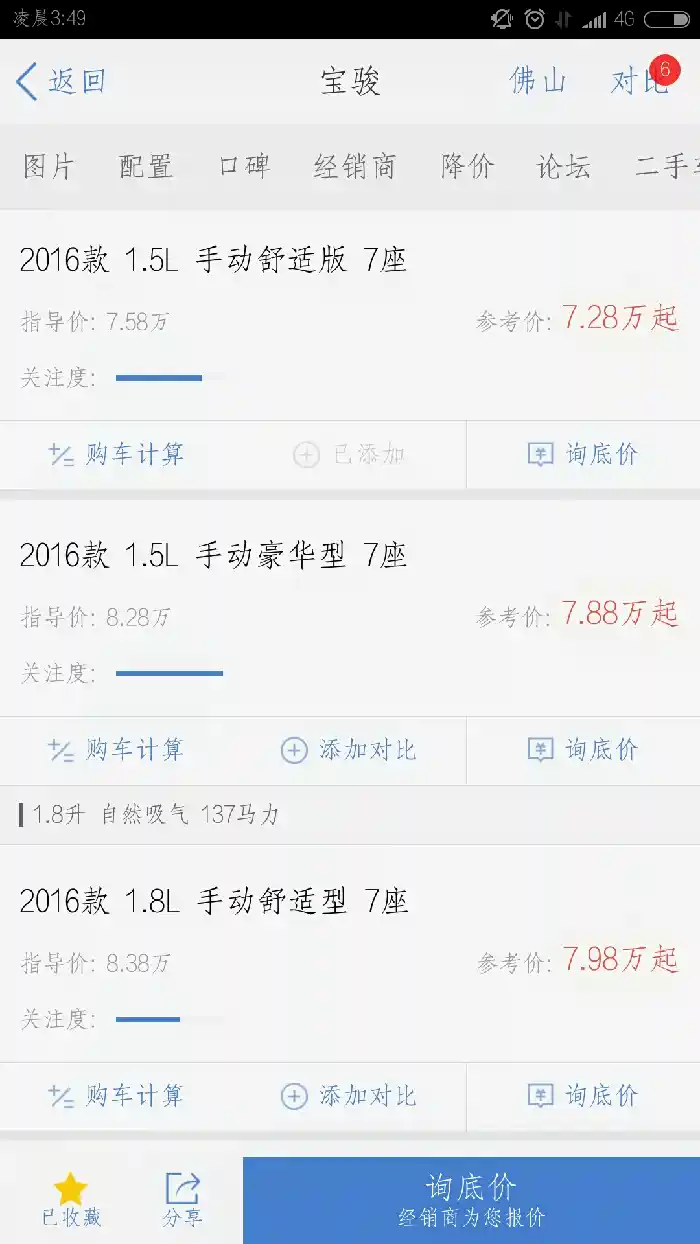Open 2016款 1.8L 手动舒适型 7座 details
This screenshot has height=1244, width=700.
click(x=214, y=902)
